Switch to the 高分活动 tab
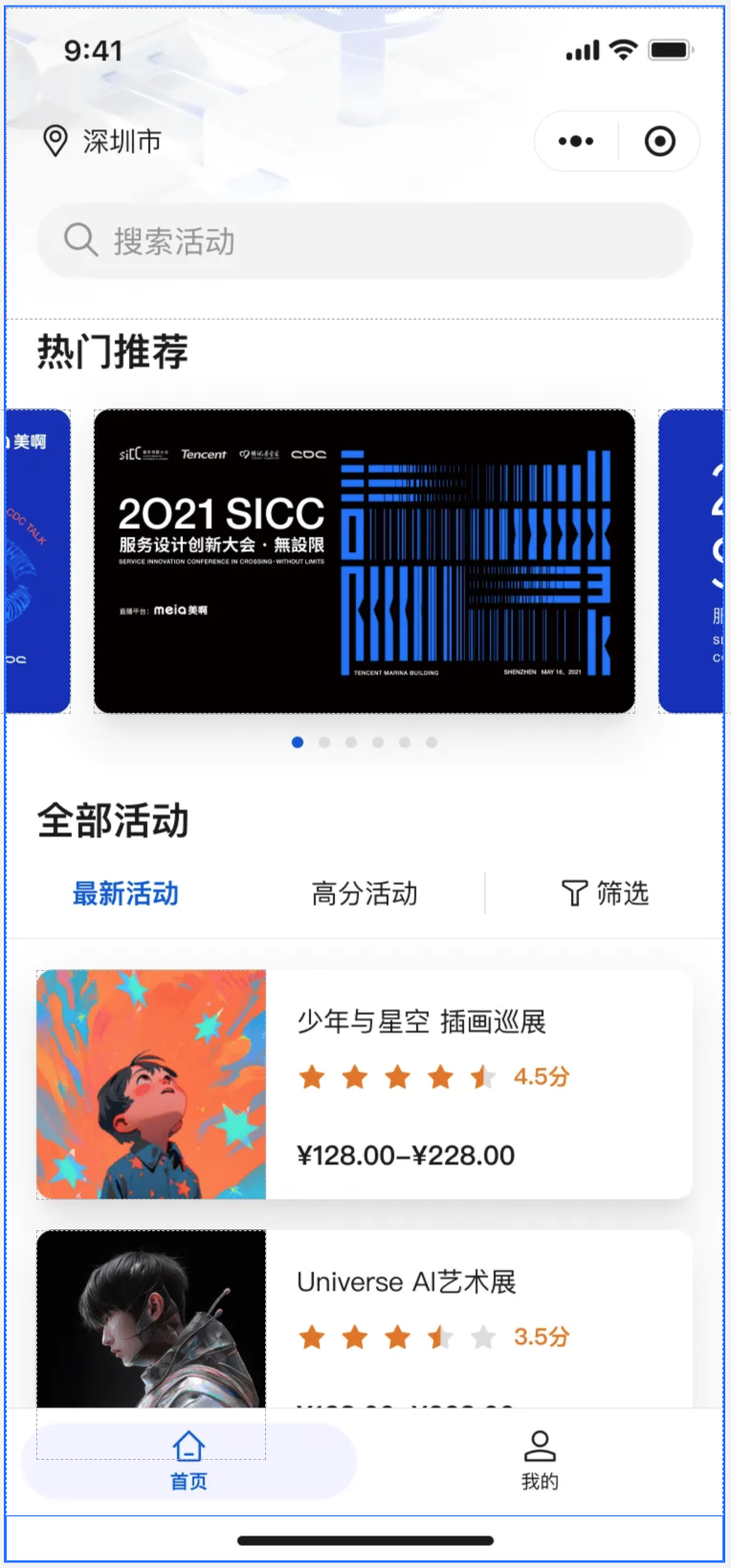The height and width of the screenshot is (1568, 731). coord(364,894)
